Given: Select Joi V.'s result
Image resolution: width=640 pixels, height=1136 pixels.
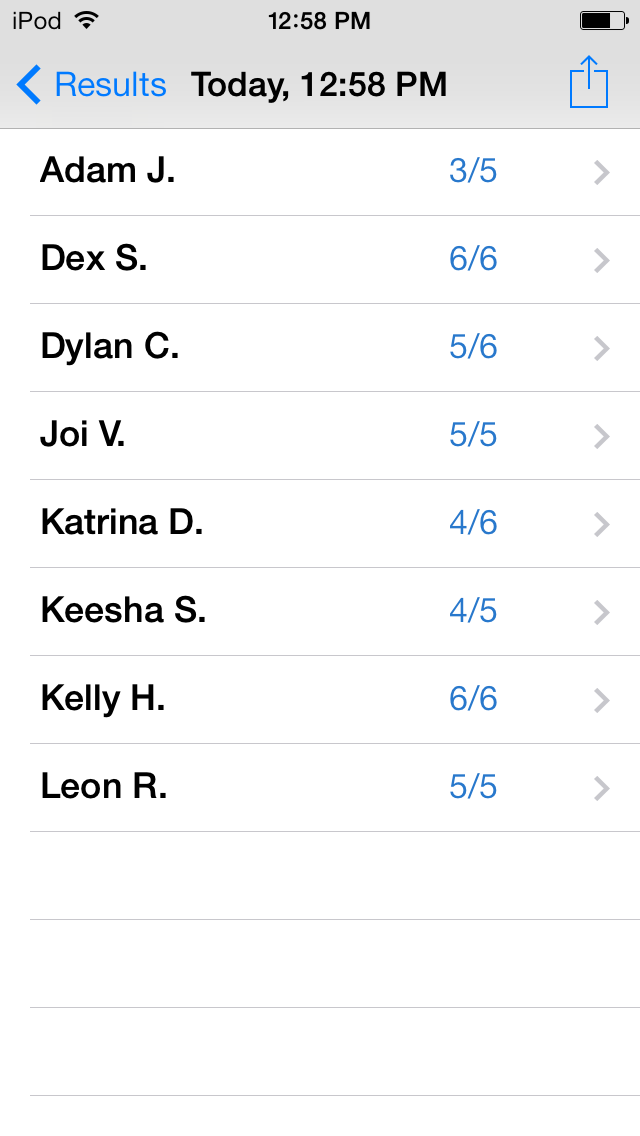Looking at the screenshot, I should [x=320, y=435].
